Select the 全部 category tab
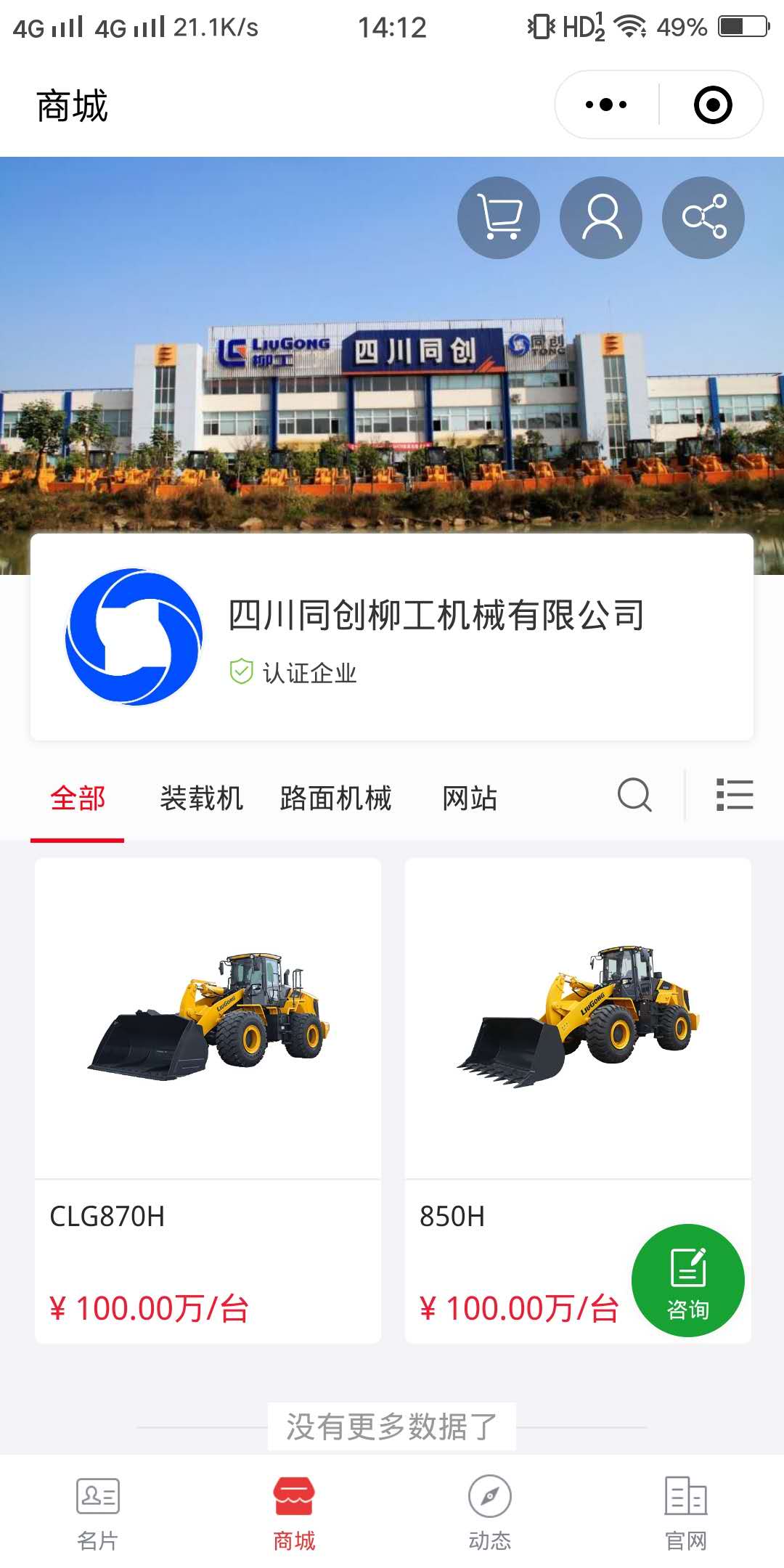This screenshot has height=1568, width=784. (78, 799)
